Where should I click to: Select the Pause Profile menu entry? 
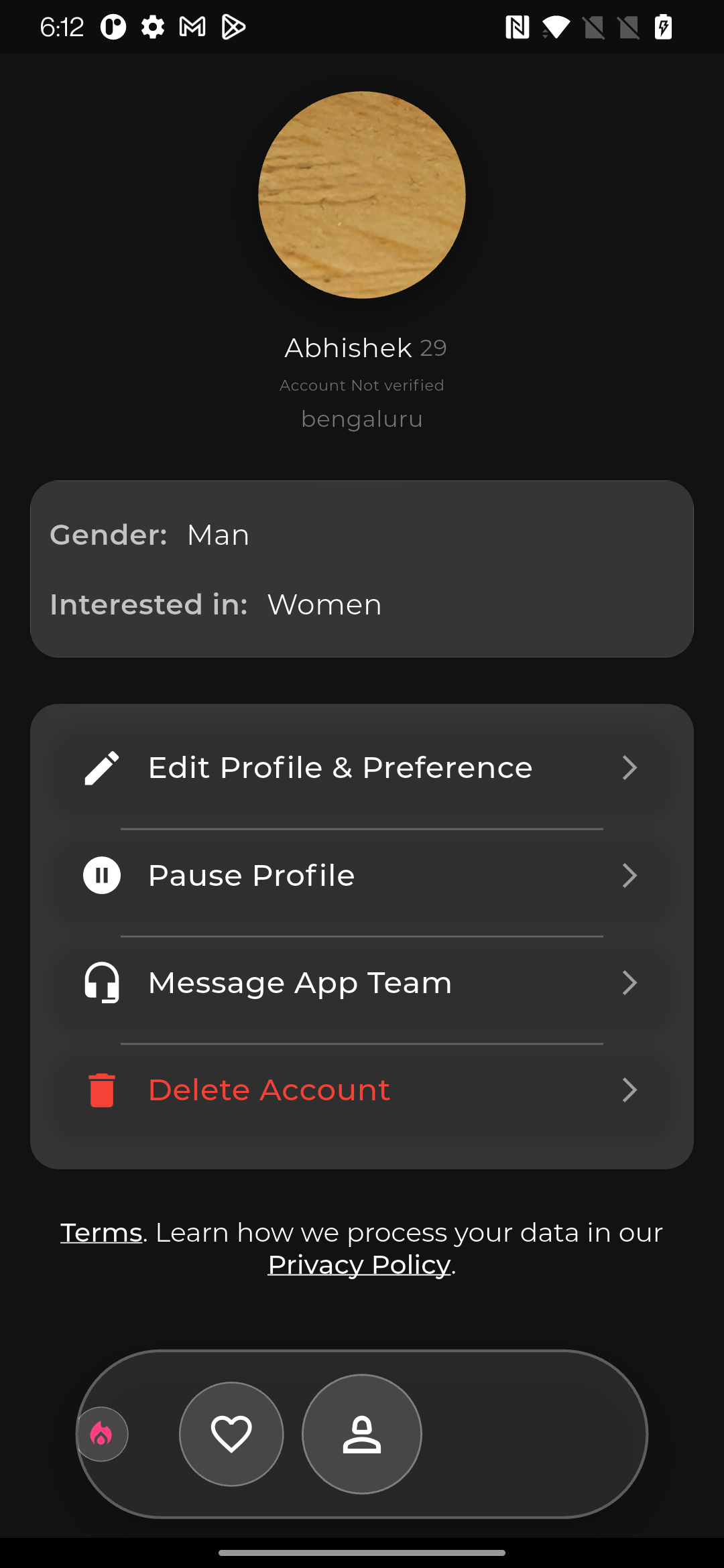coord(251,875)
